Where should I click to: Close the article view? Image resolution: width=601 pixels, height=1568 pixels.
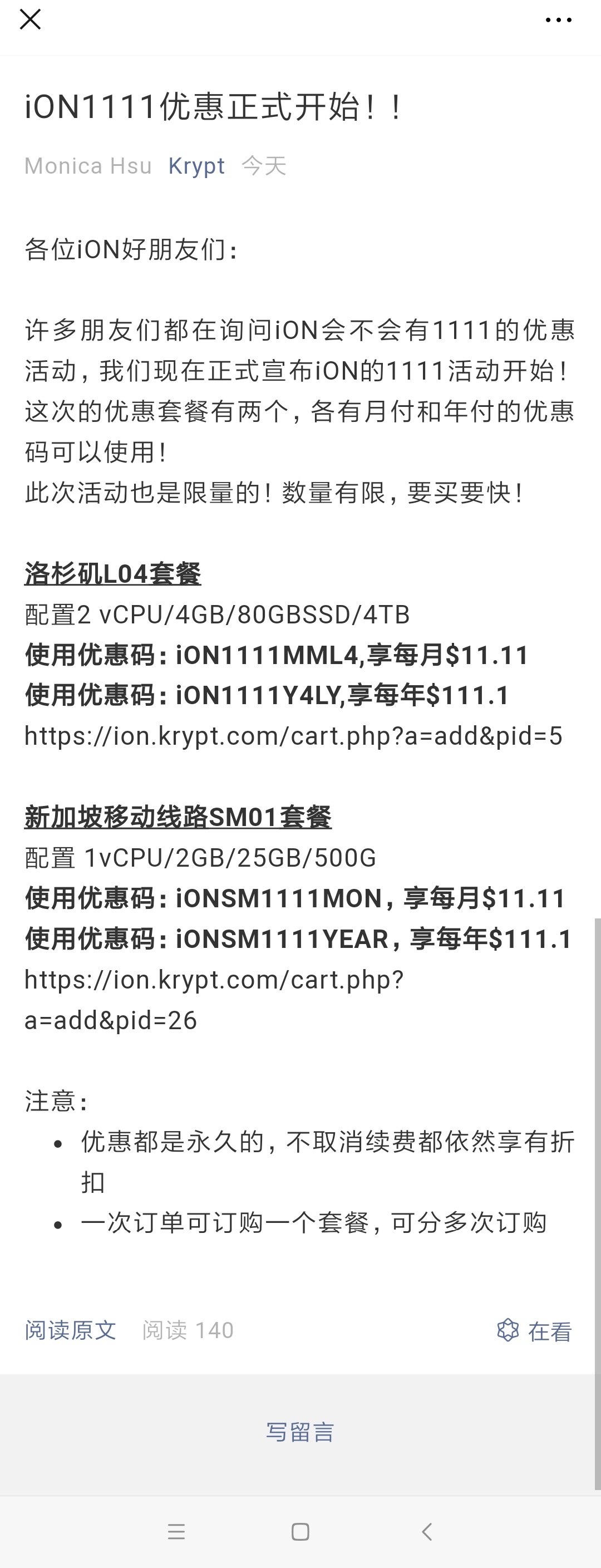coord(31,19)
